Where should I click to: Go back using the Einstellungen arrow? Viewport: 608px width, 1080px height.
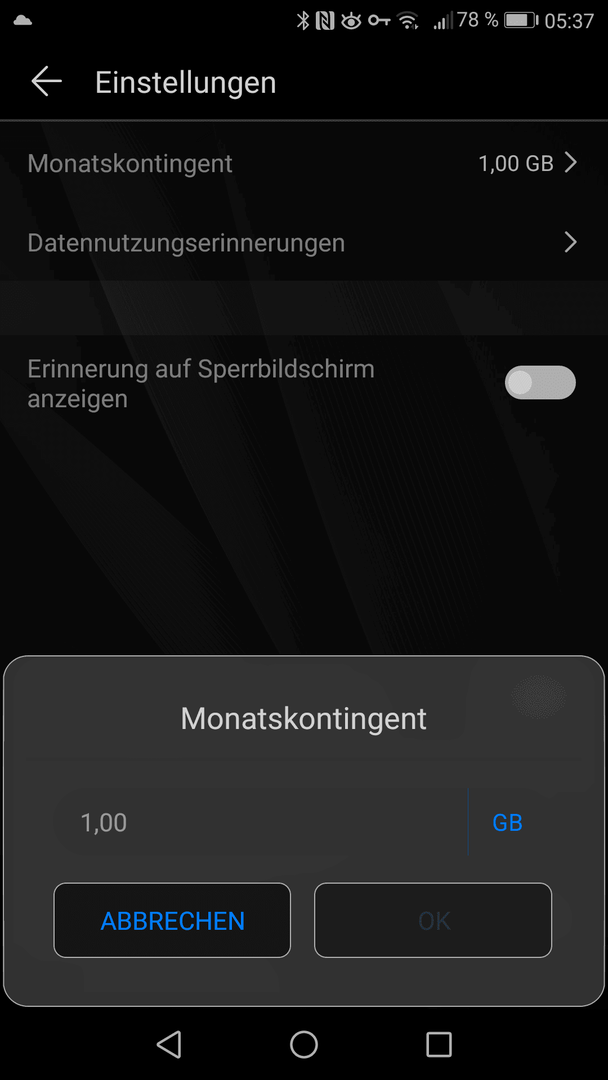46,82
